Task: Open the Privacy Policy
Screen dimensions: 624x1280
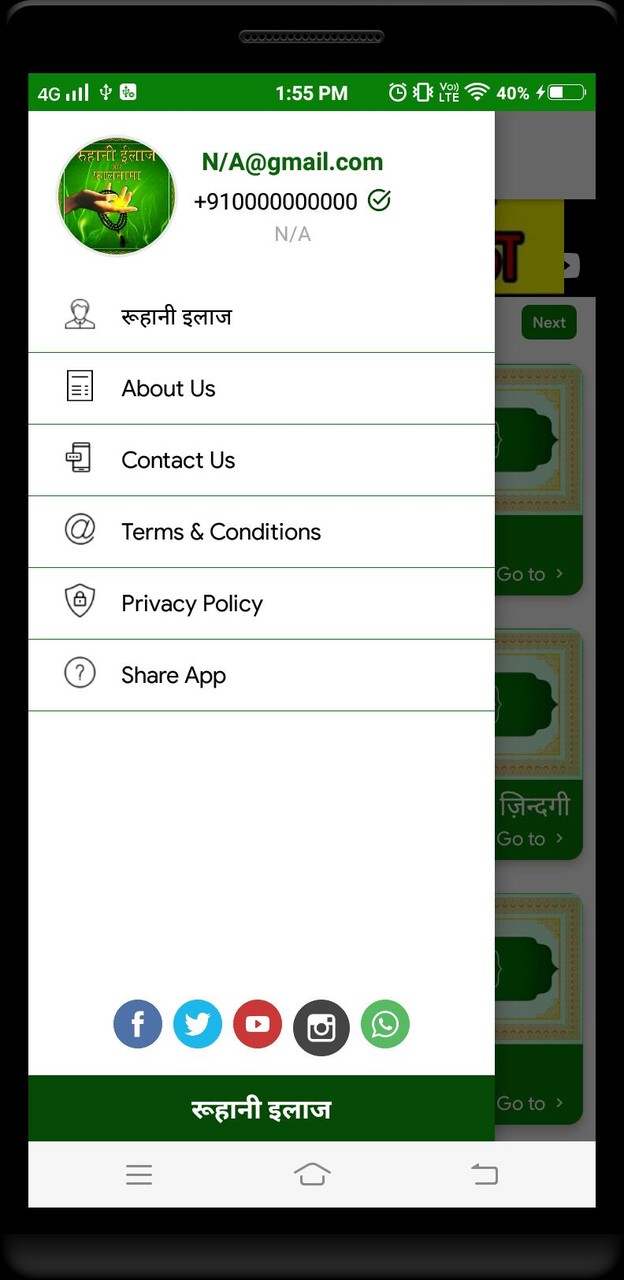Action: click(x=192, y=604)
